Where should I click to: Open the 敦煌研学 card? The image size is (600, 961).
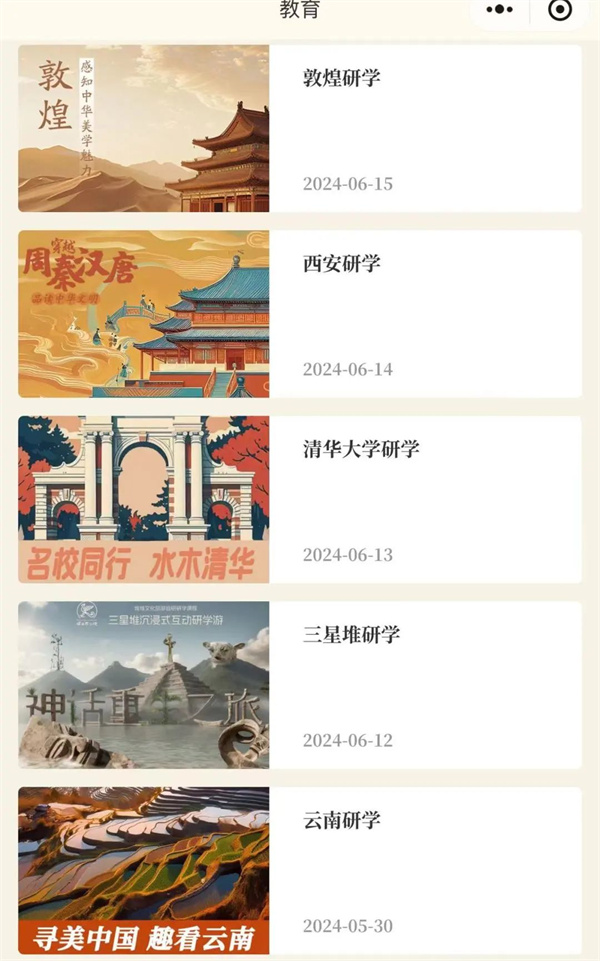300,128
